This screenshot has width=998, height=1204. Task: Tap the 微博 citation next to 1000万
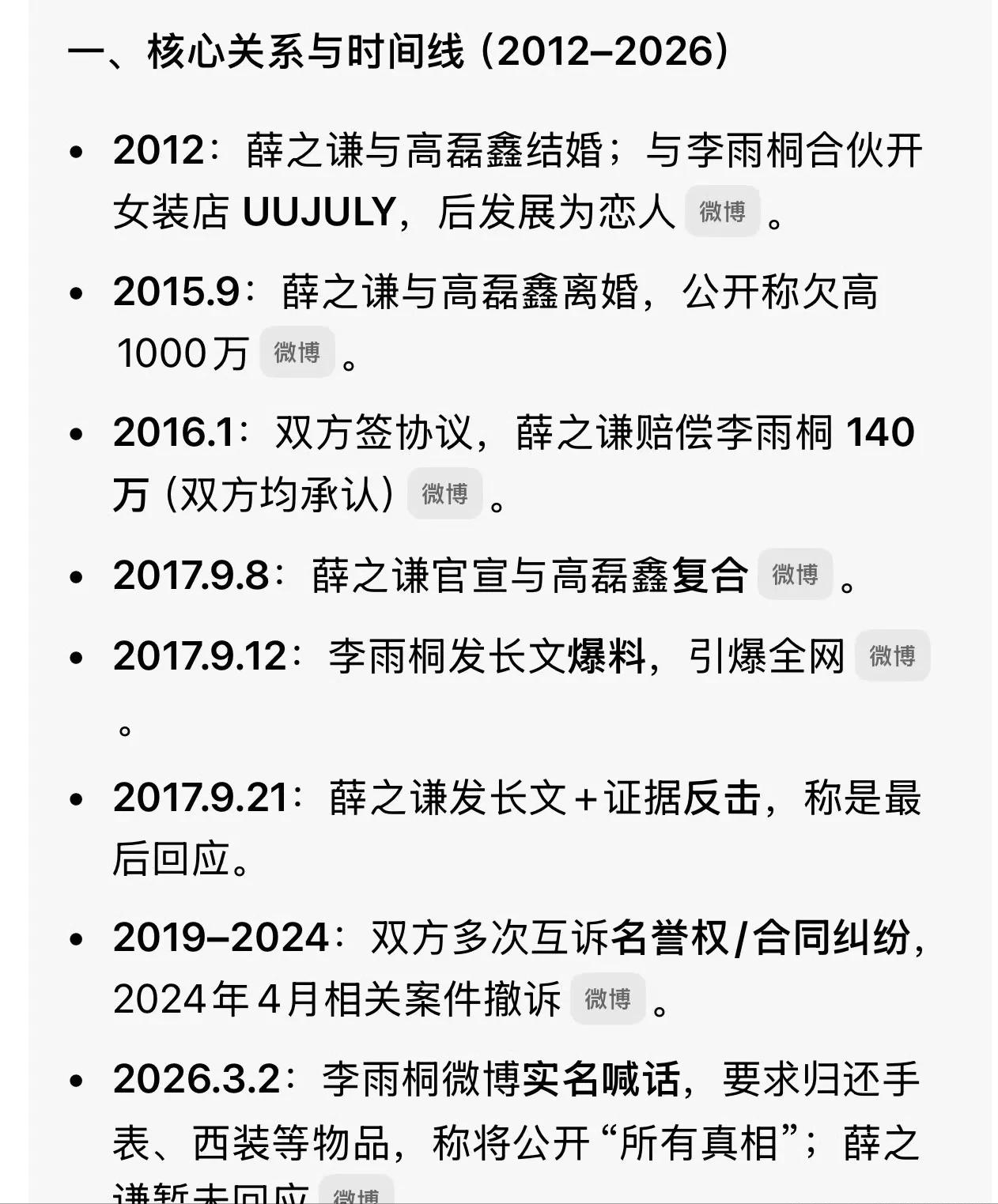click(x=297, y=352)
